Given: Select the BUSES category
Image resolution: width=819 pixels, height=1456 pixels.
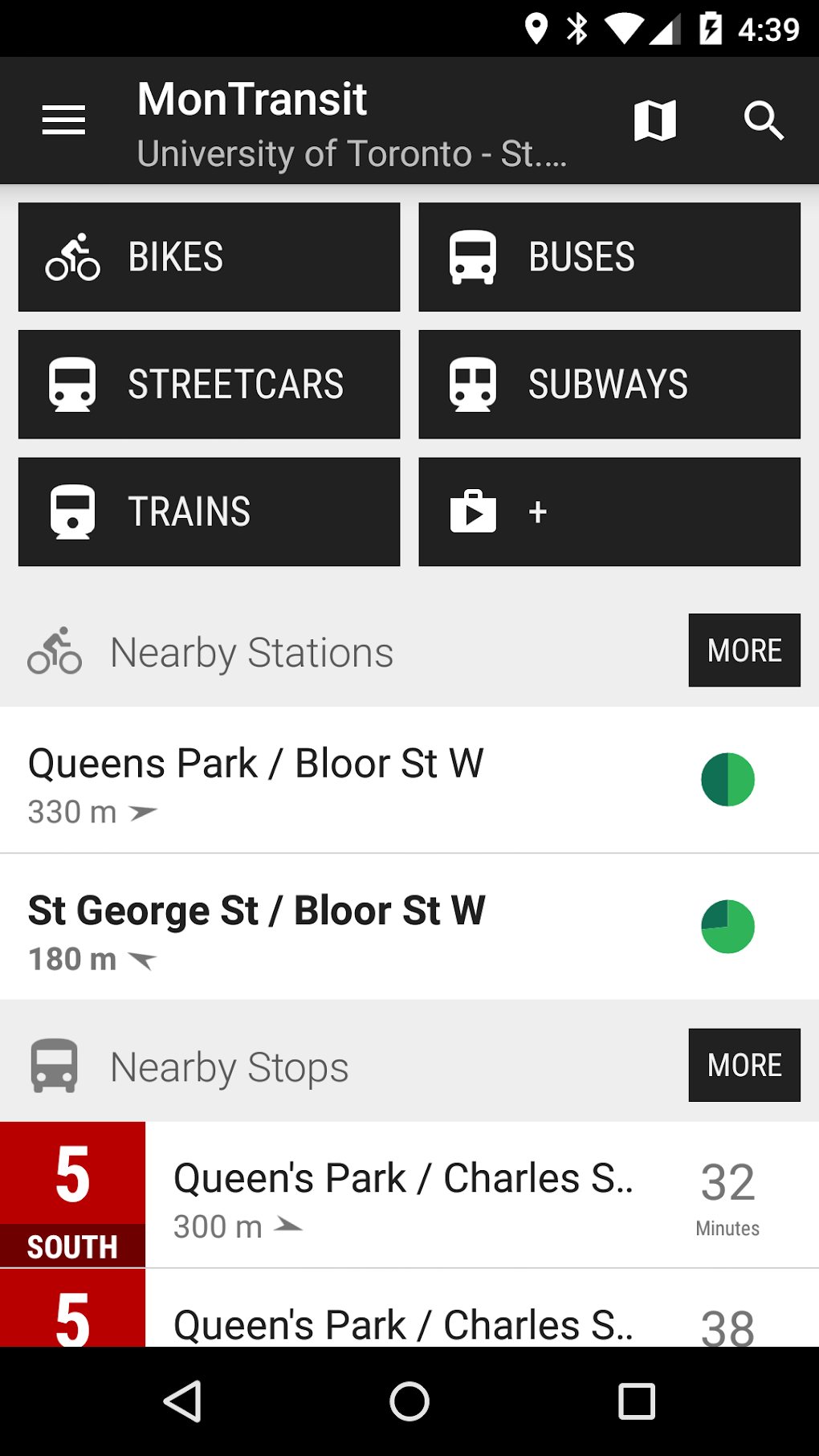Looking at the screenshot, I should coord(609,256).
